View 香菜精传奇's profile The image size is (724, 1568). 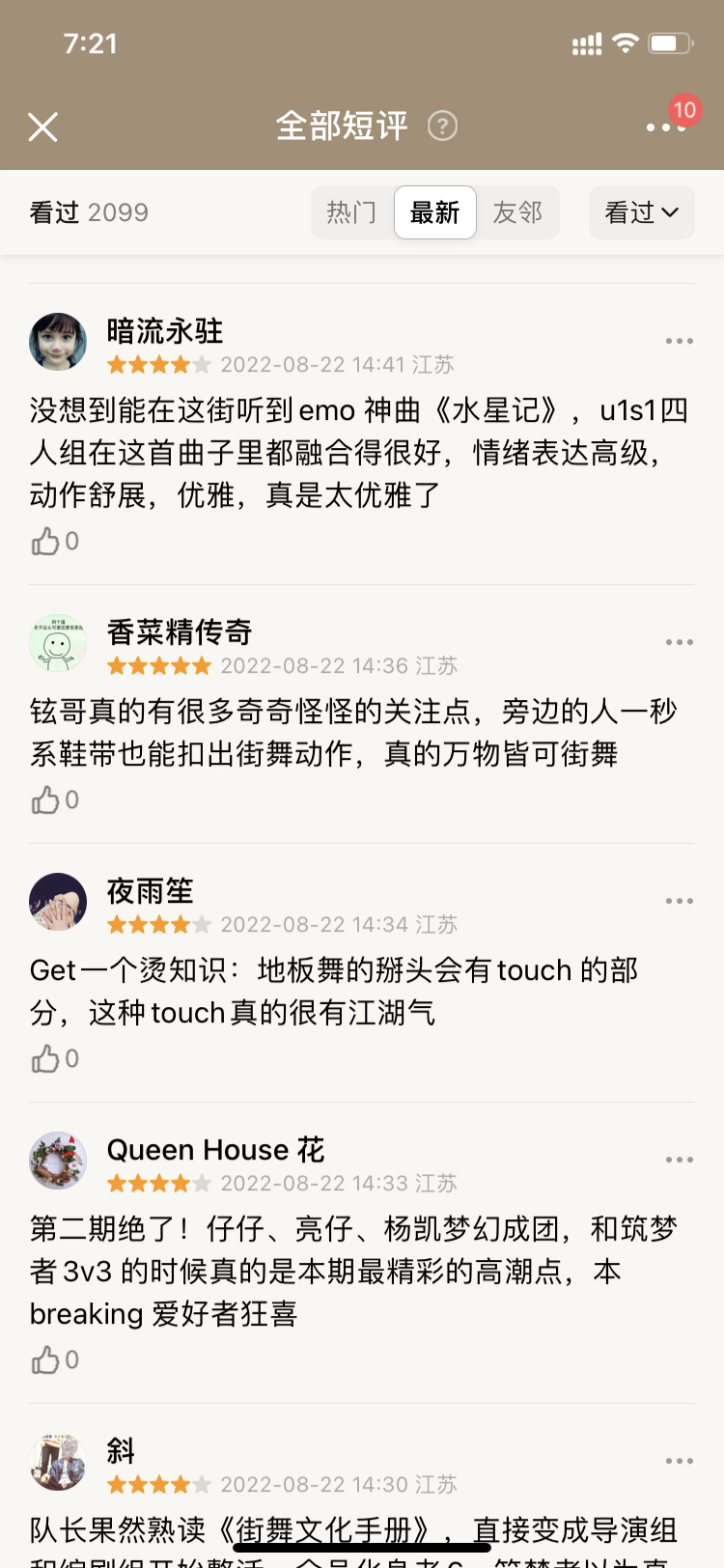click(x=58, y=643)
